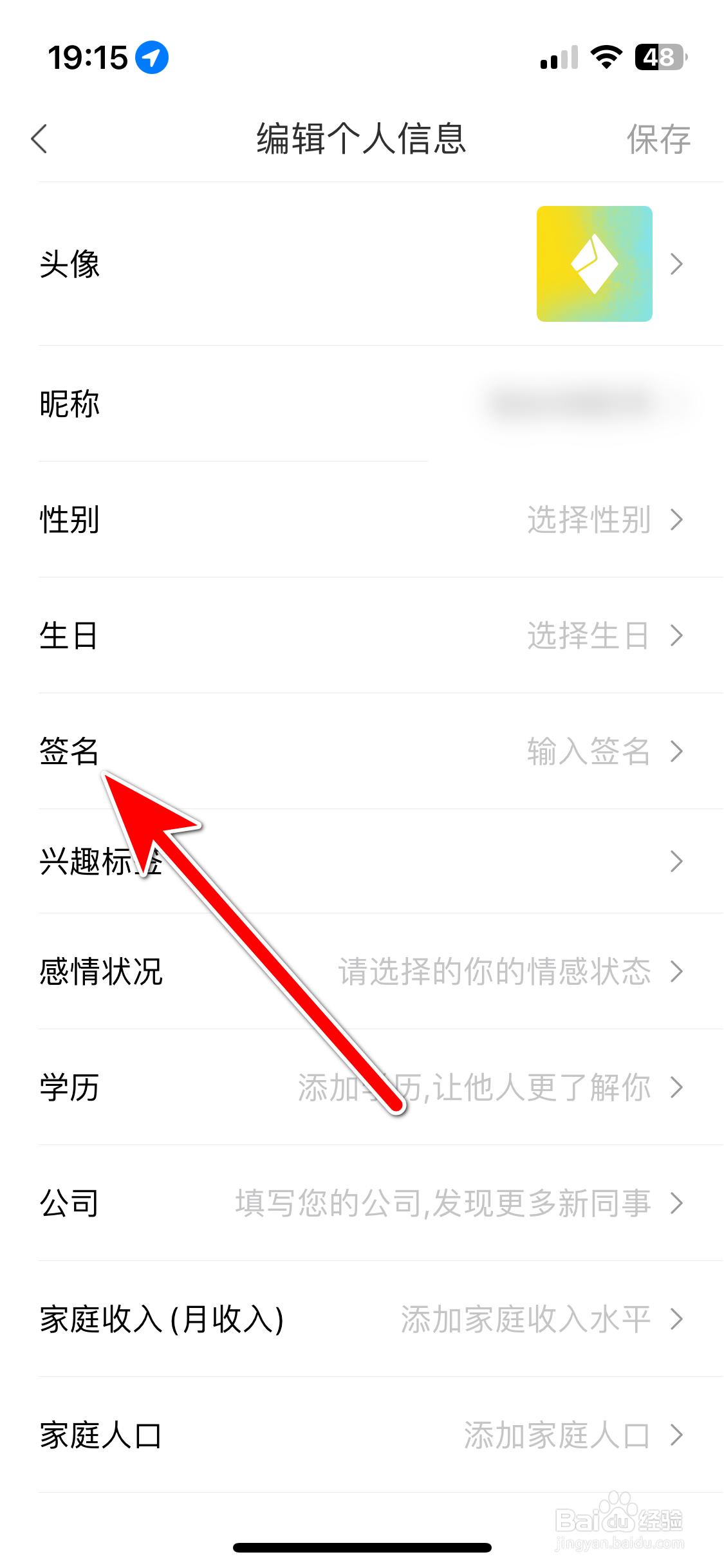
Task: Tap the chevron next to 头像
Action: (x=676, y=262)
